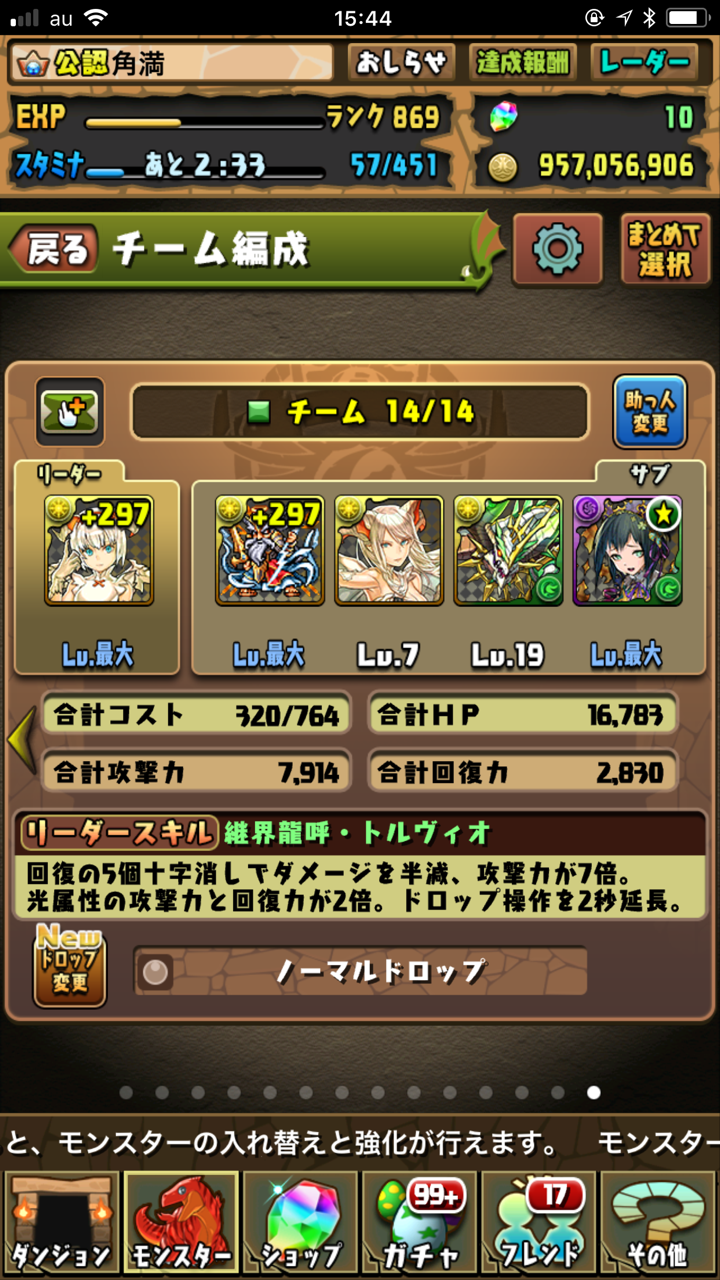Go to previous team with left arrow
Image resolution: width=720 pixels, height=1280 pixels.
pos(22,739)
